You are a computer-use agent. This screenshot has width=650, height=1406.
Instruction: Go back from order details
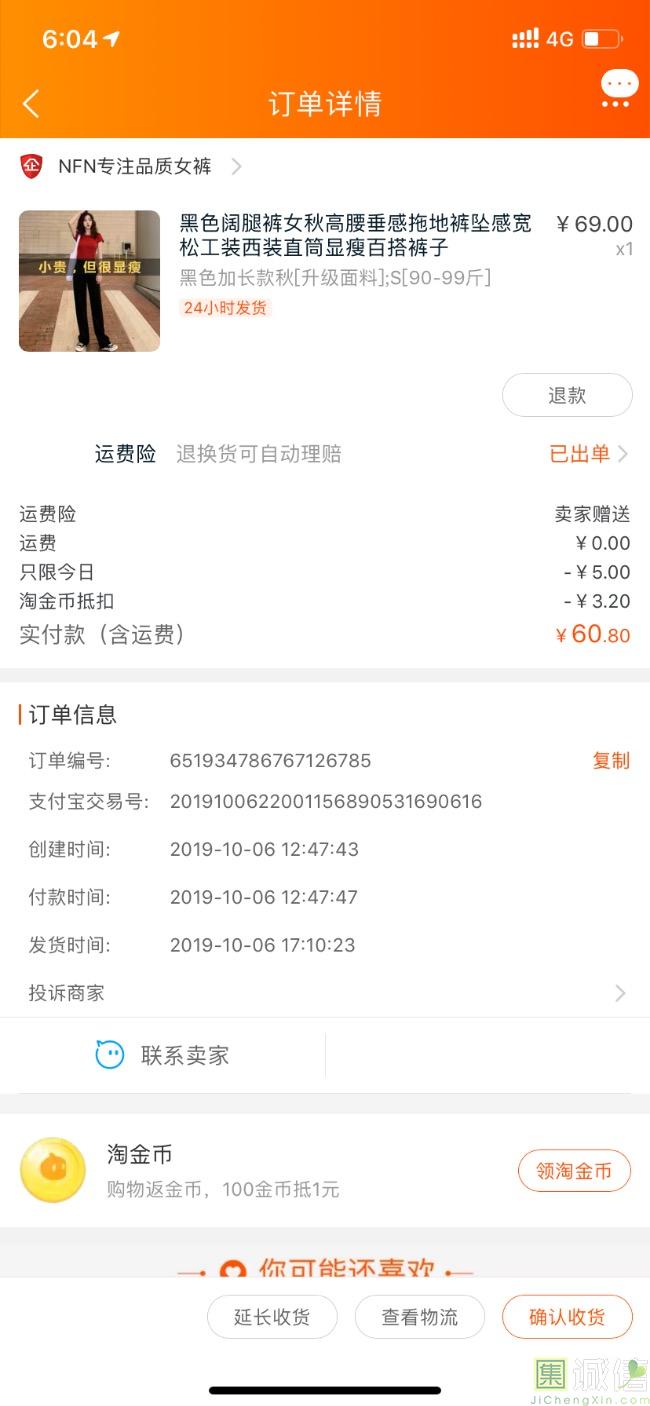point(31,103)
